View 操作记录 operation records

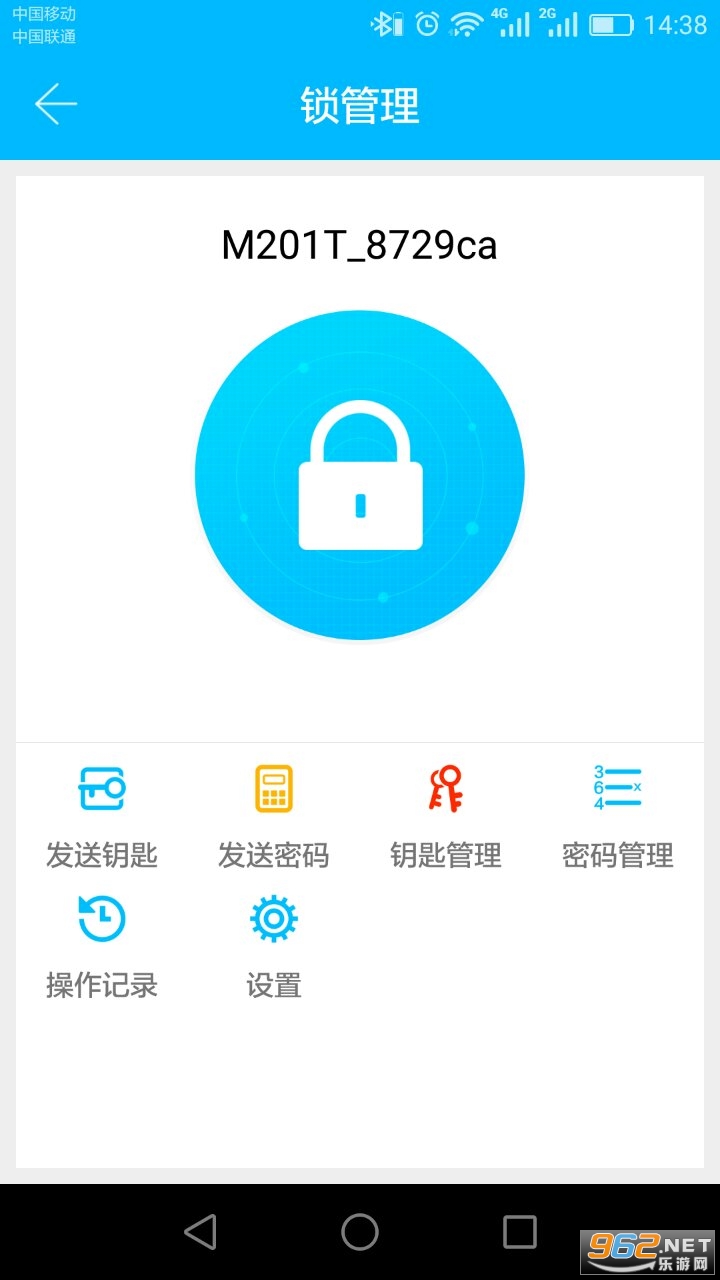point(100,945)
